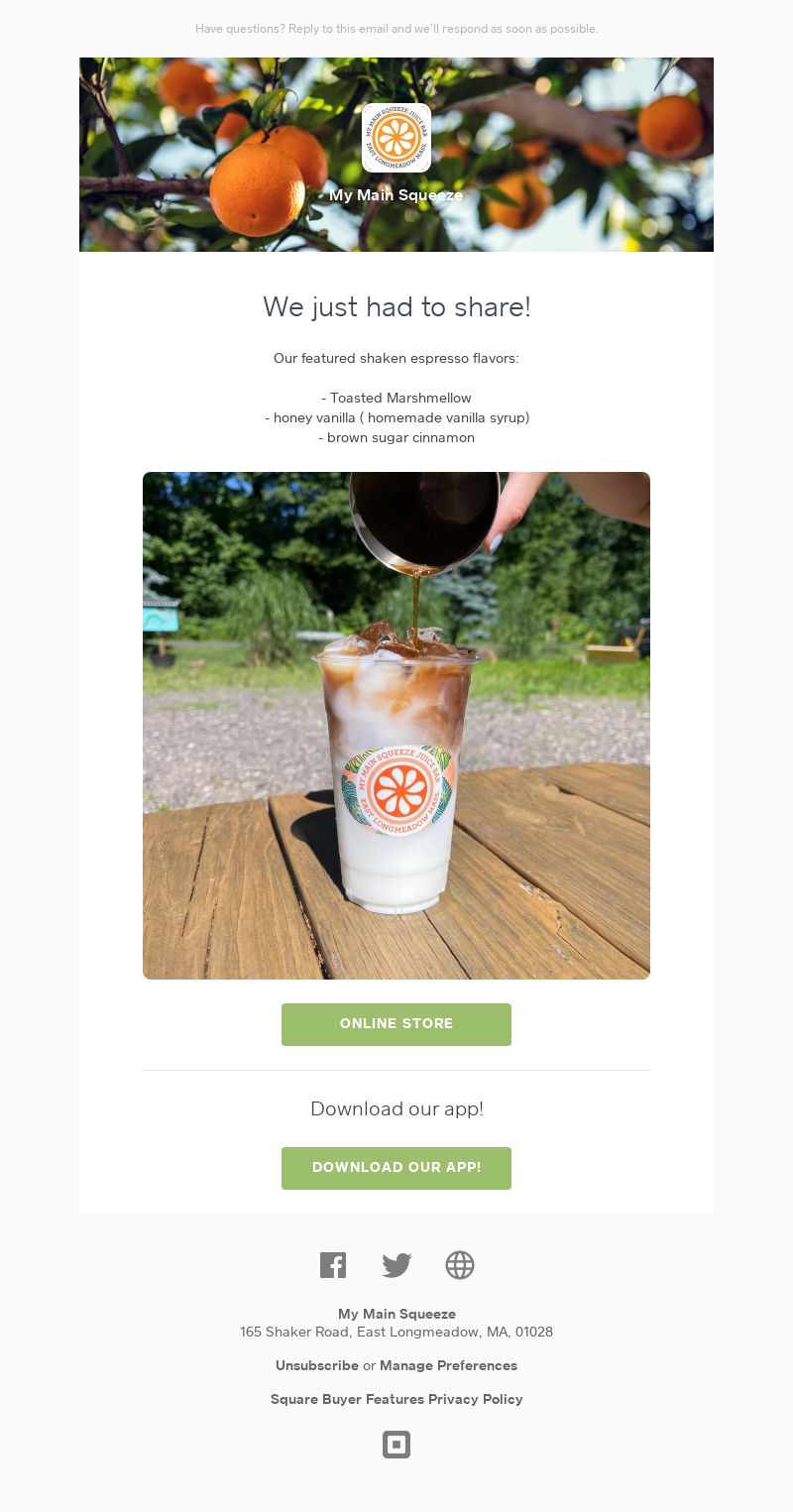Visit the Facebook page icon

[333, 1265]
